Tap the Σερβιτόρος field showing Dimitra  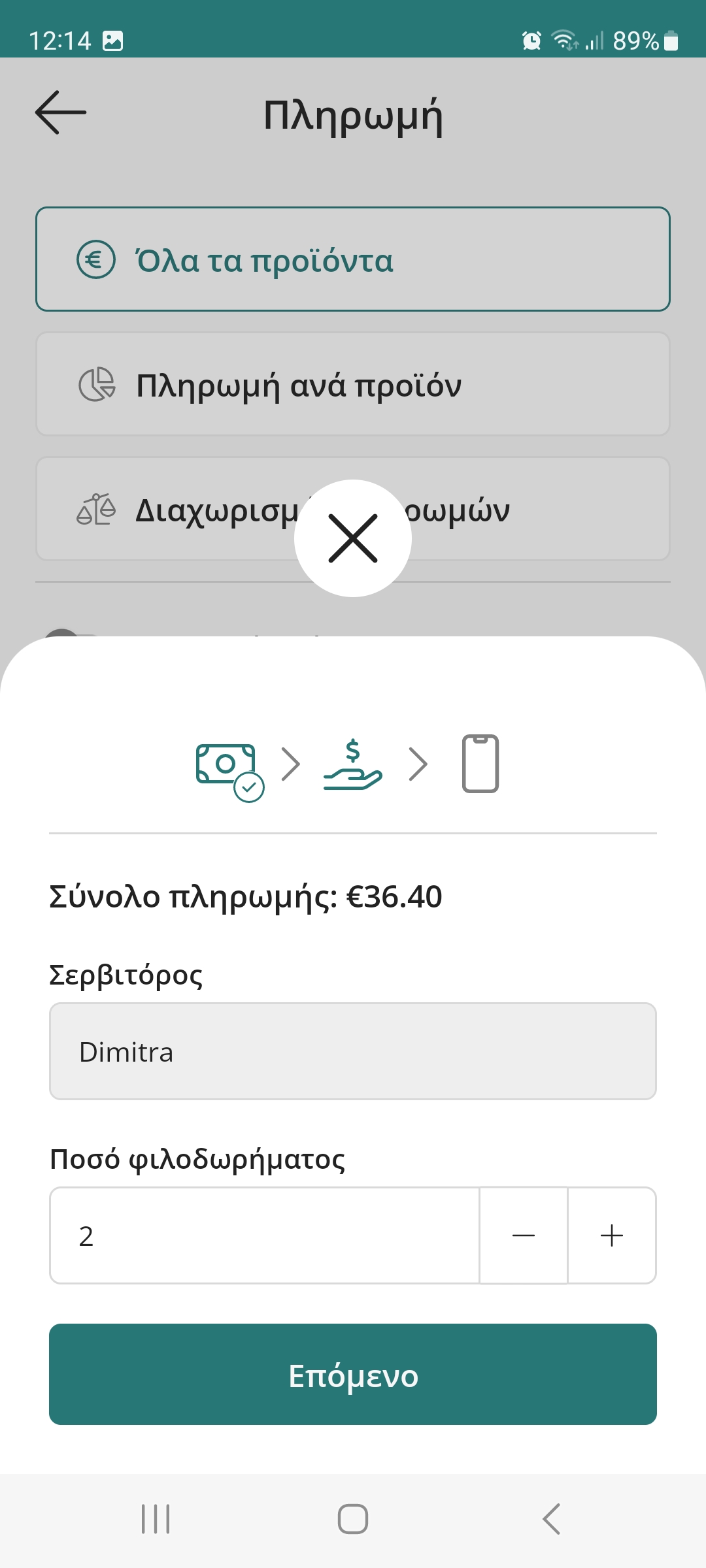click(353, 1051)
